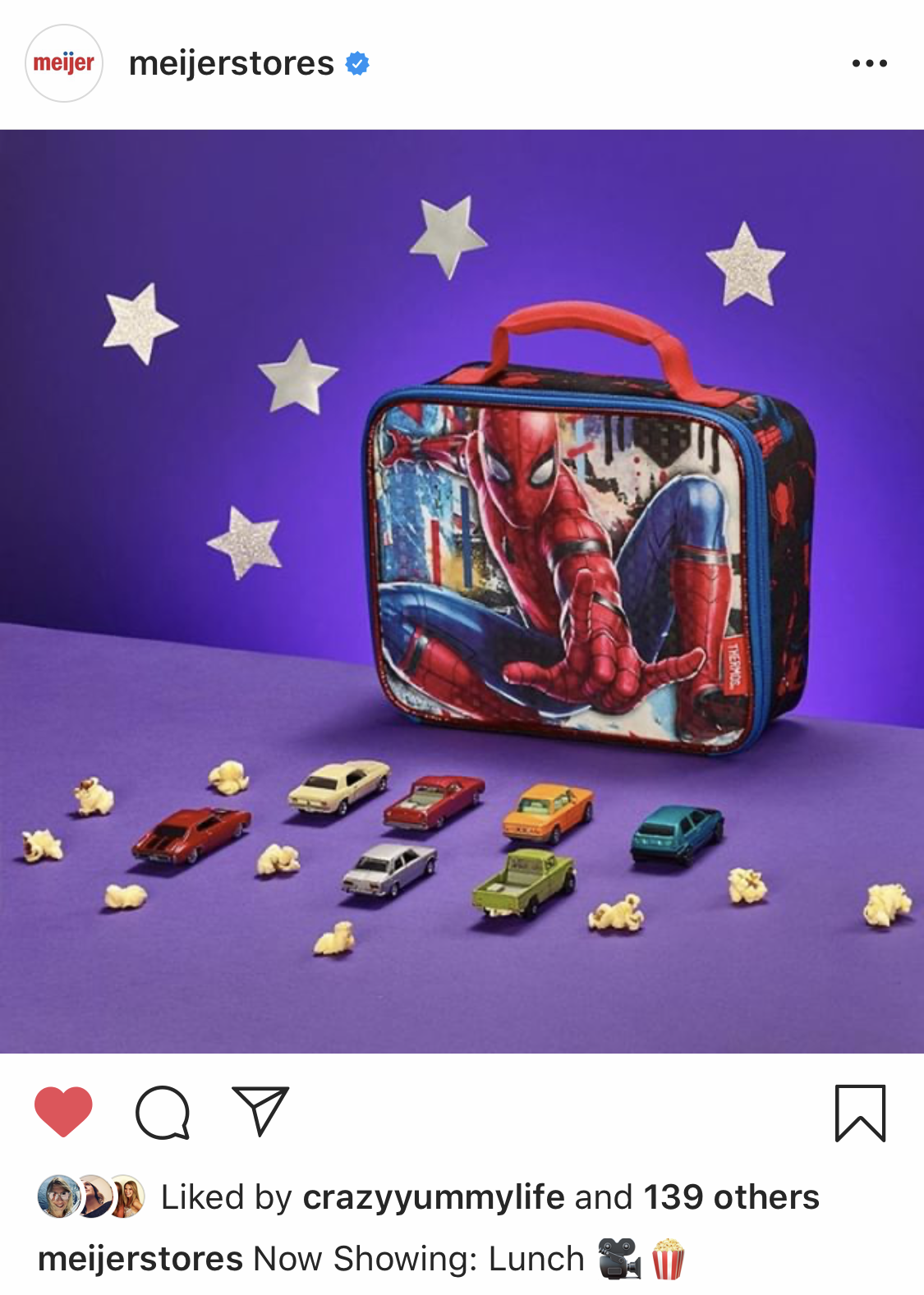
Task: Open the post's three-dot options menu
Action: pyautogui.click(x=869, y=63)
